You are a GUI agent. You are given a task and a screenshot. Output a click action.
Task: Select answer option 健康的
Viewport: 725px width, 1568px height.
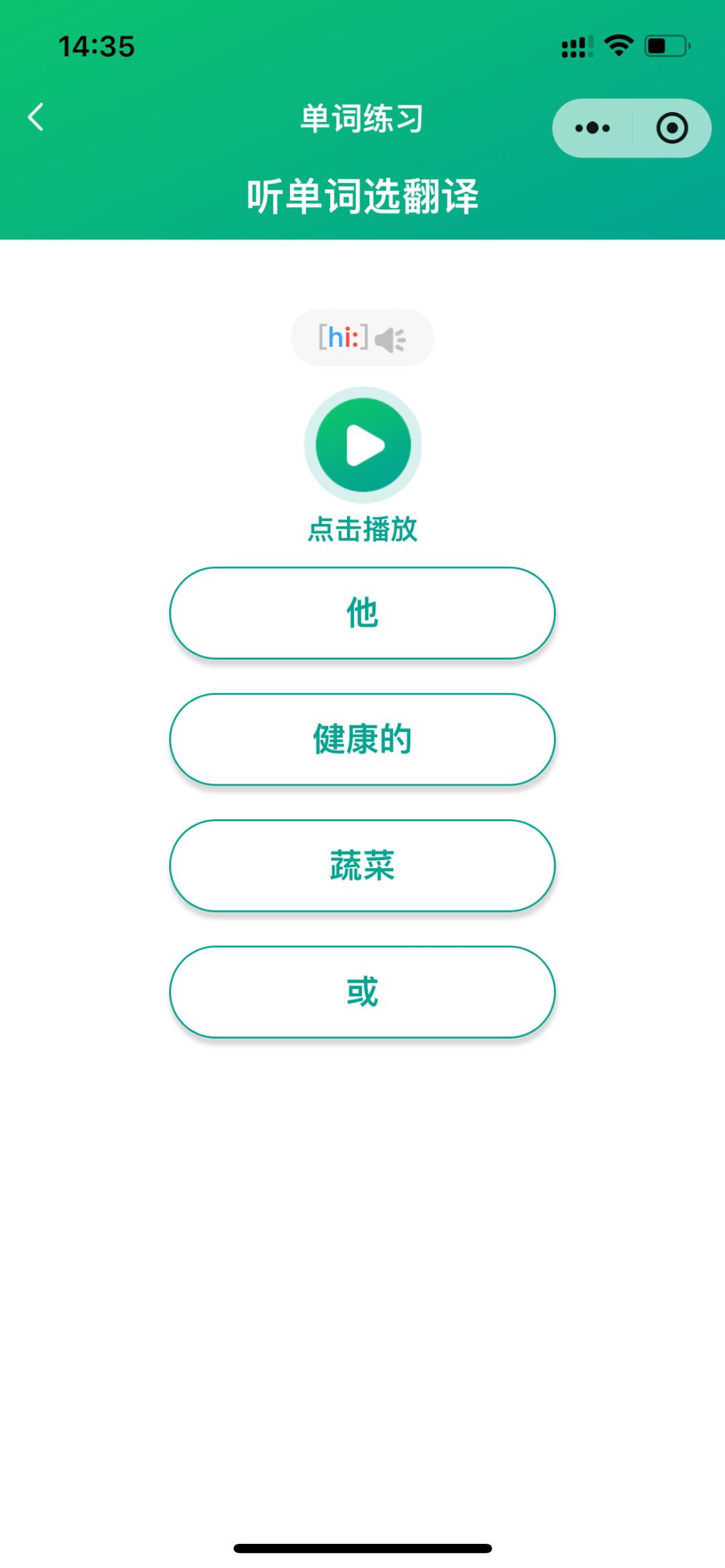click(362, 739)
